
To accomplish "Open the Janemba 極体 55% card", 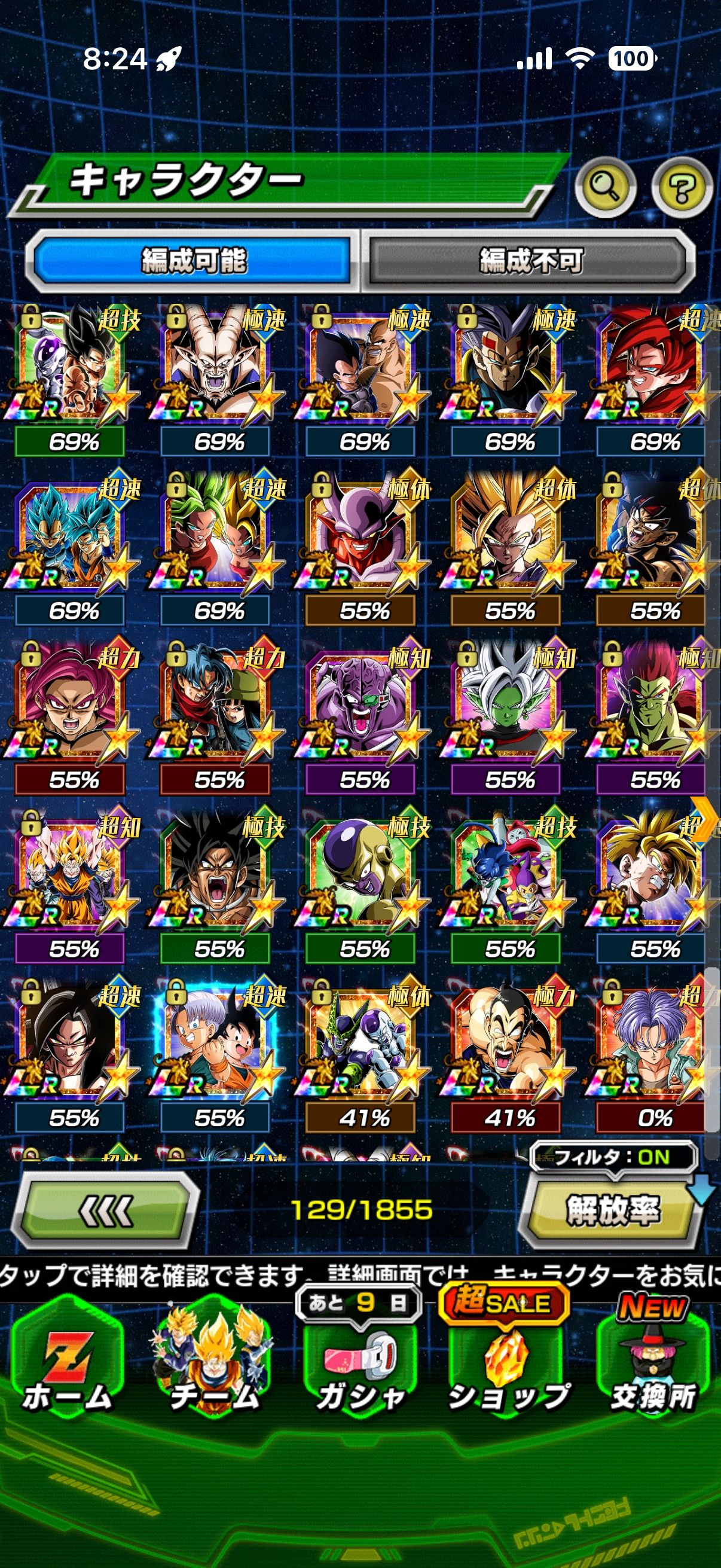I will (363, 536).
